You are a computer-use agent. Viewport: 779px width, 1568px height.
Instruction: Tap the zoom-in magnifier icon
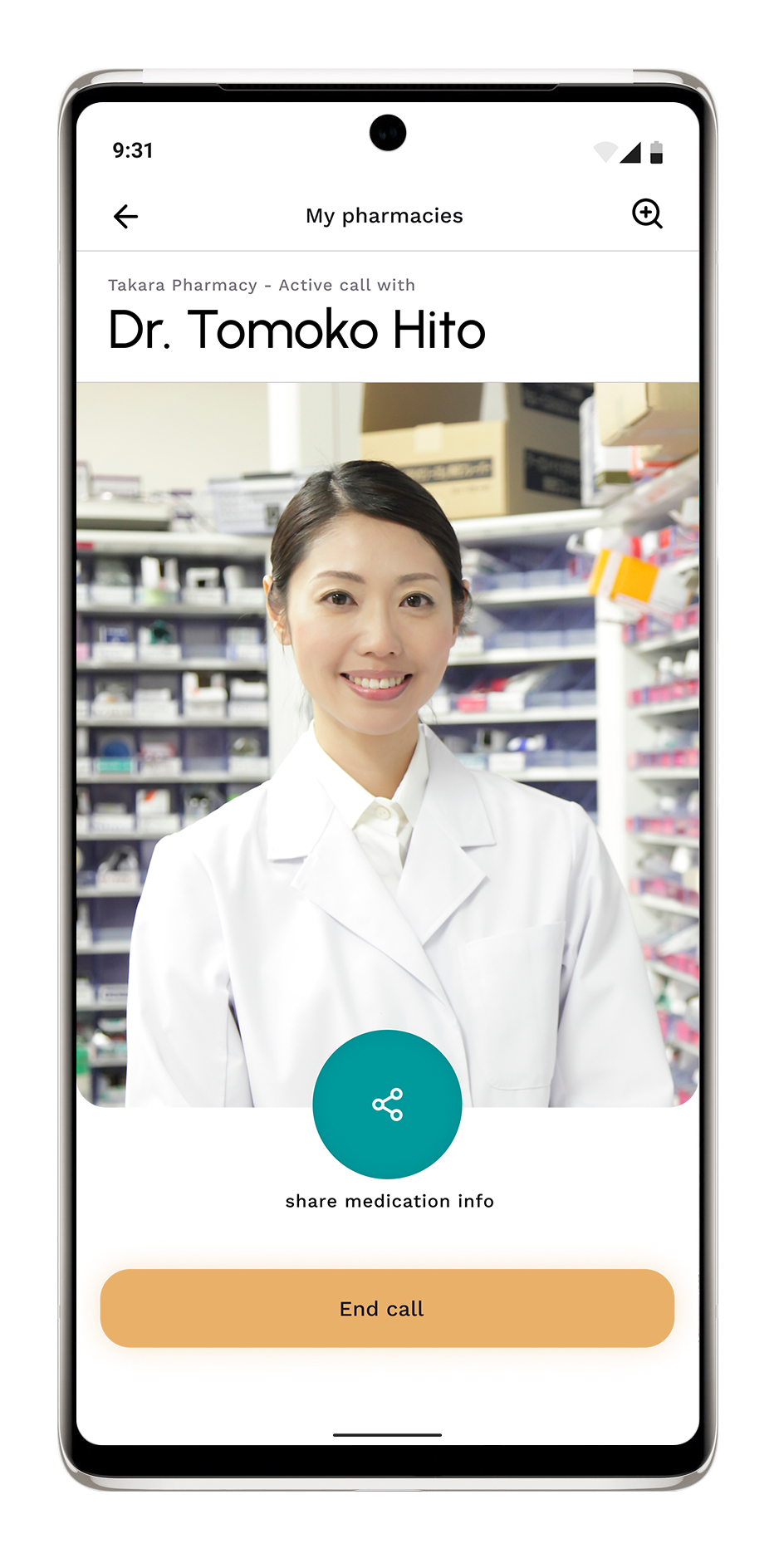pyautogui.click(x=647, y=214)
